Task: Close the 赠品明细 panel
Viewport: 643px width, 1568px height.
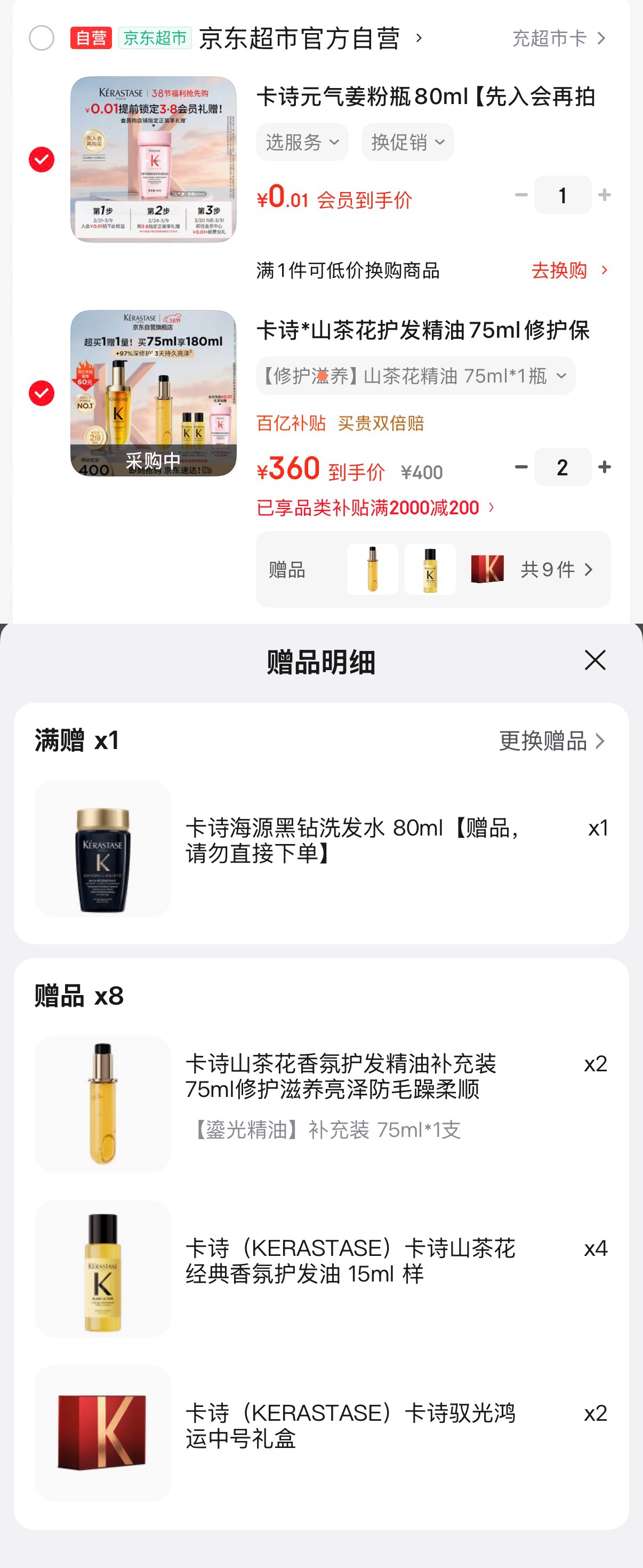Action: click(594, 660)
